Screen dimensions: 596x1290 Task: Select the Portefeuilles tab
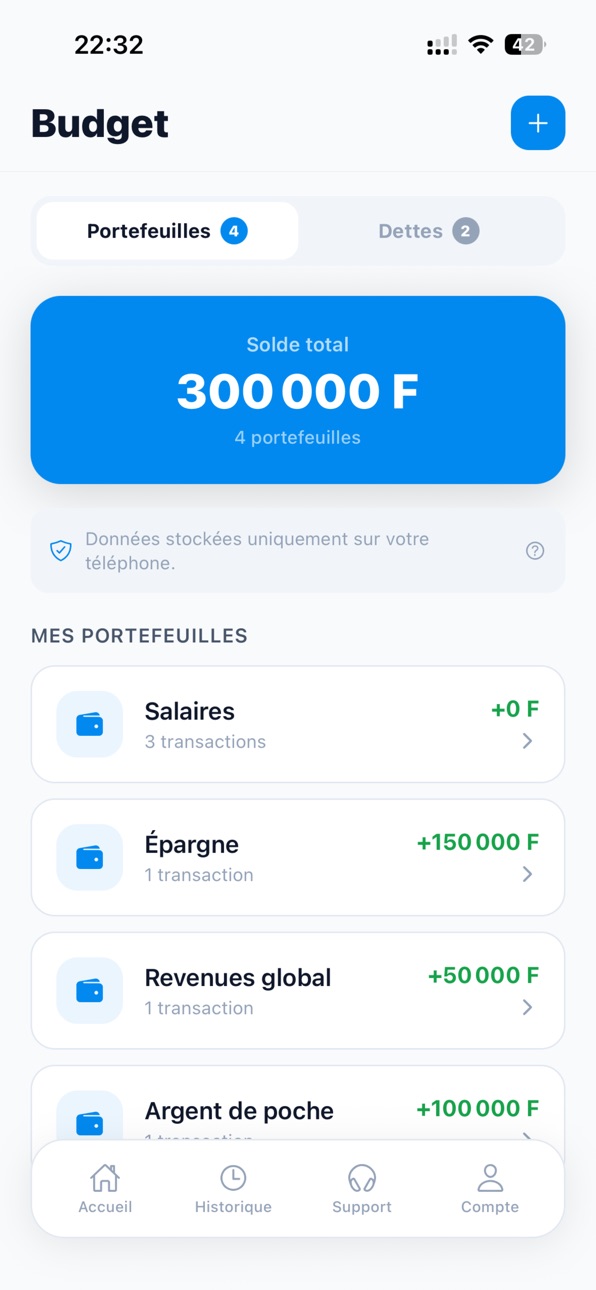pos(167,231)
